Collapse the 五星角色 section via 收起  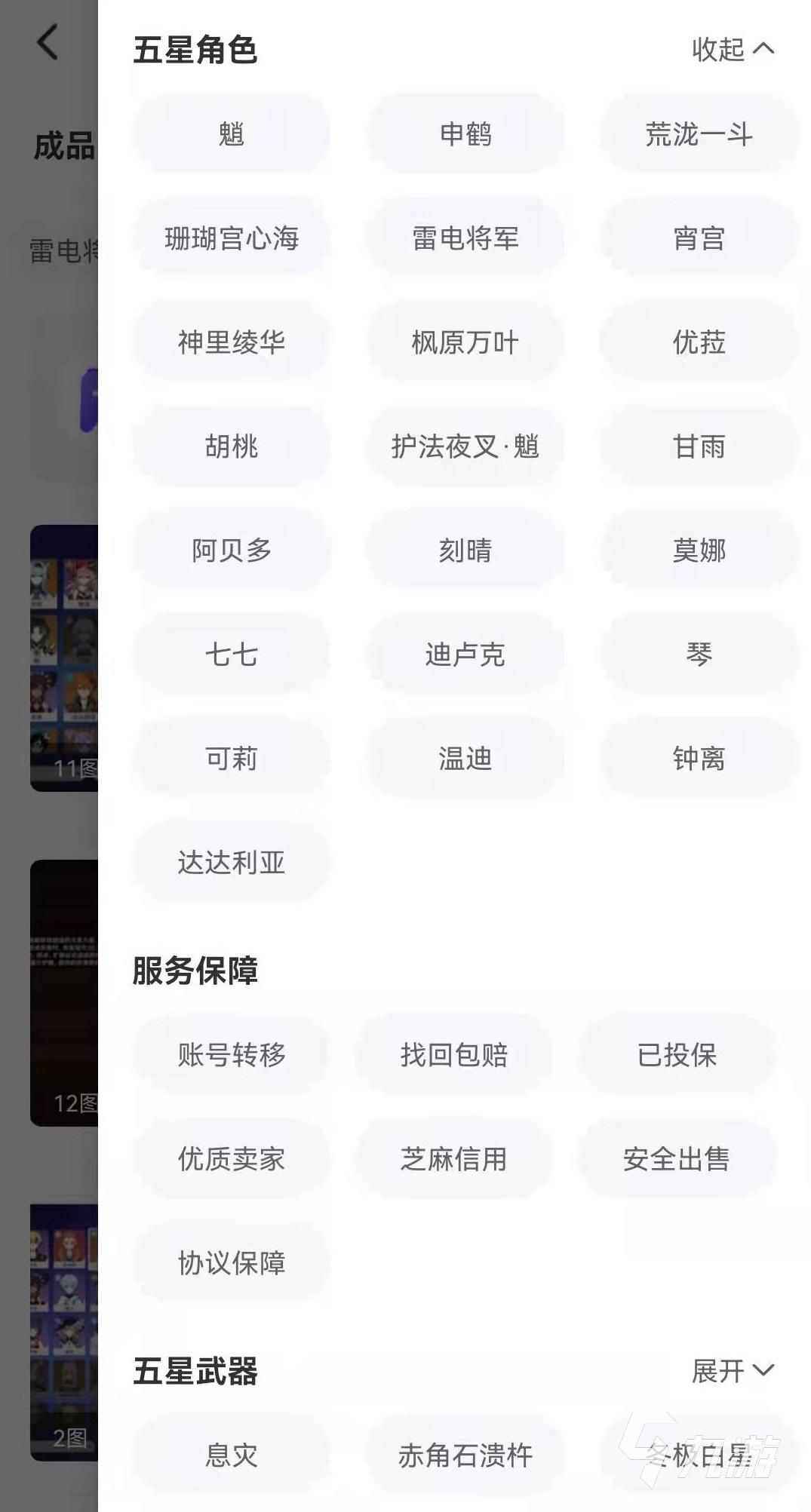click(732, 50)
